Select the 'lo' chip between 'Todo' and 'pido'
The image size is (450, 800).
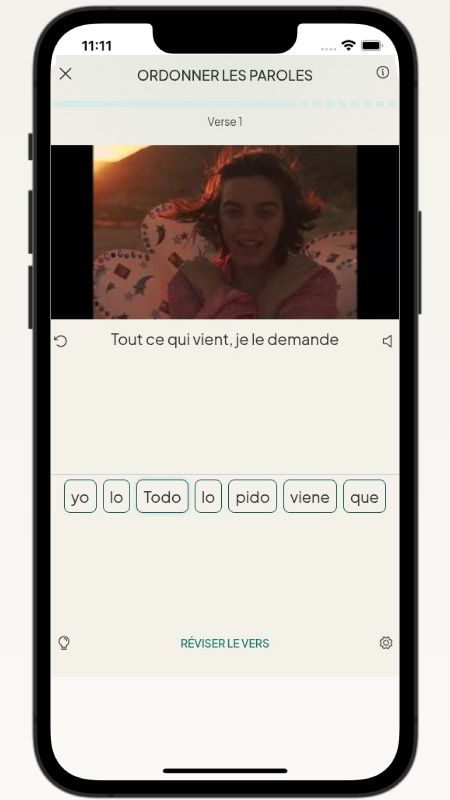[x=208, y=496]
